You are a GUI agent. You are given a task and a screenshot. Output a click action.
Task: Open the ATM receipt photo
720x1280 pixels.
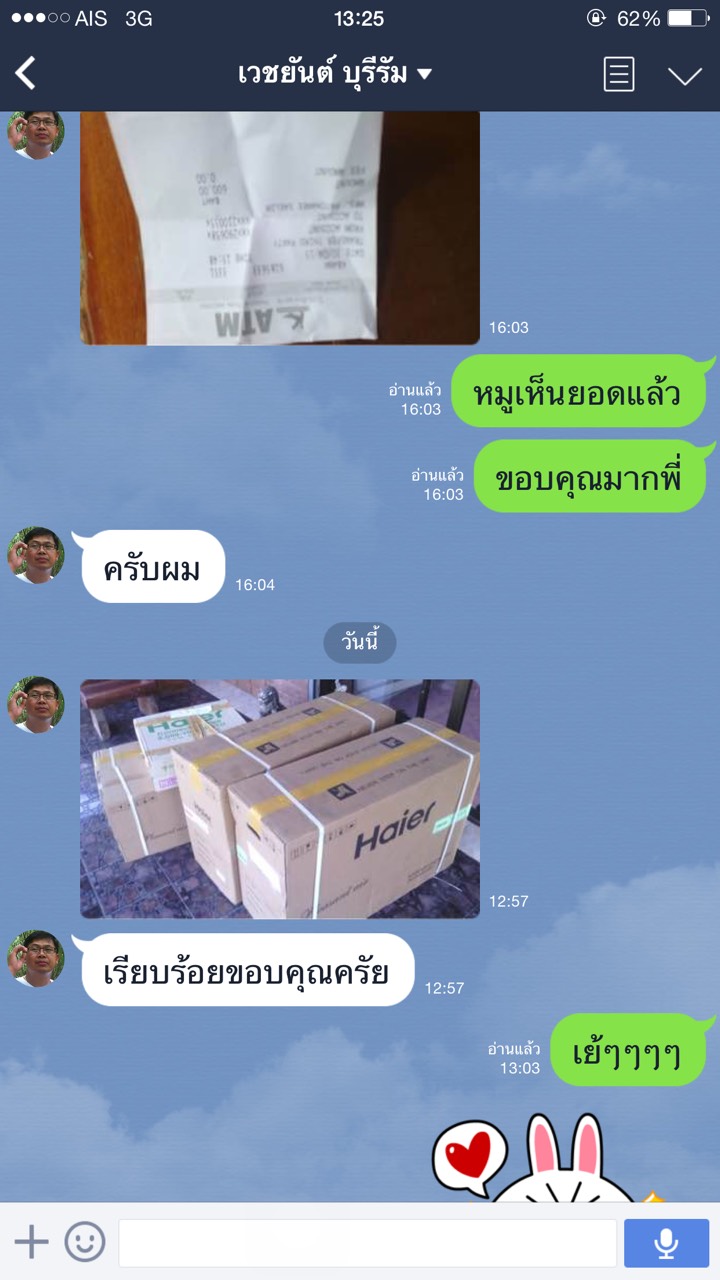[x=279, y=227]
